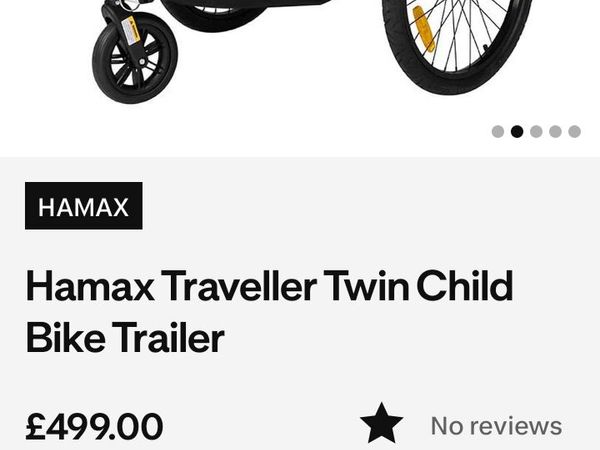Viewport: 600px width, 450px height.
Task: Open the No reviews rating section
Action: (495, 426)
